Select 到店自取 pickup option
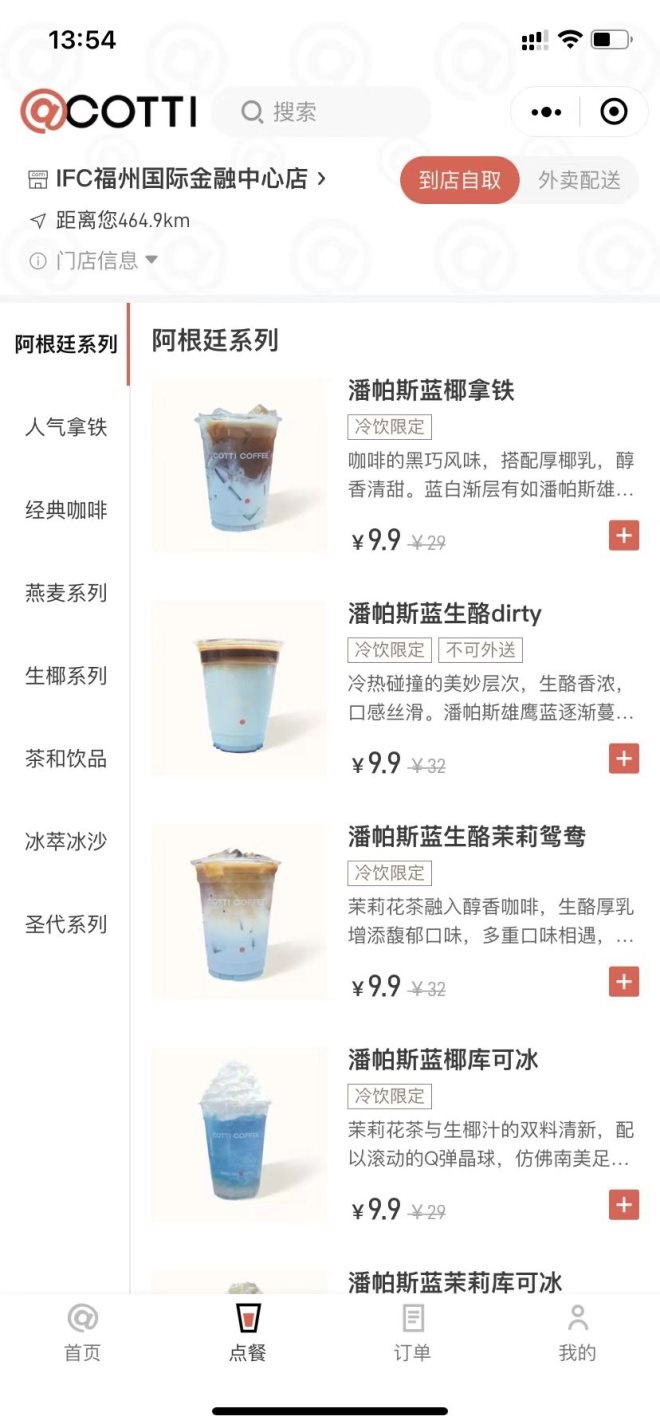The image size is (660, 1428). point(460,180)
